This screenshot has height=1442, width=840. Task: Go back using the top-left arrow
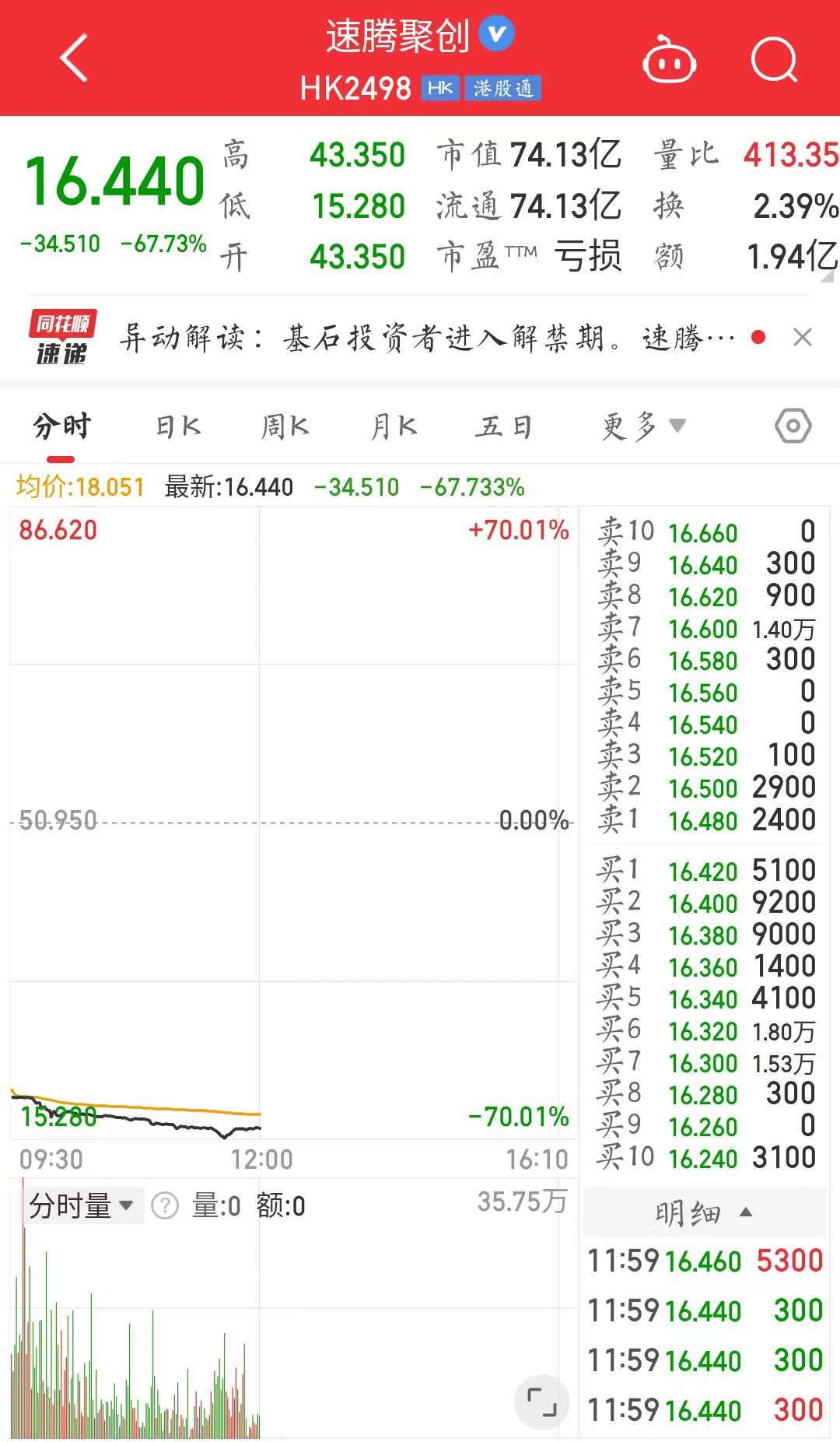click(75, 58)
